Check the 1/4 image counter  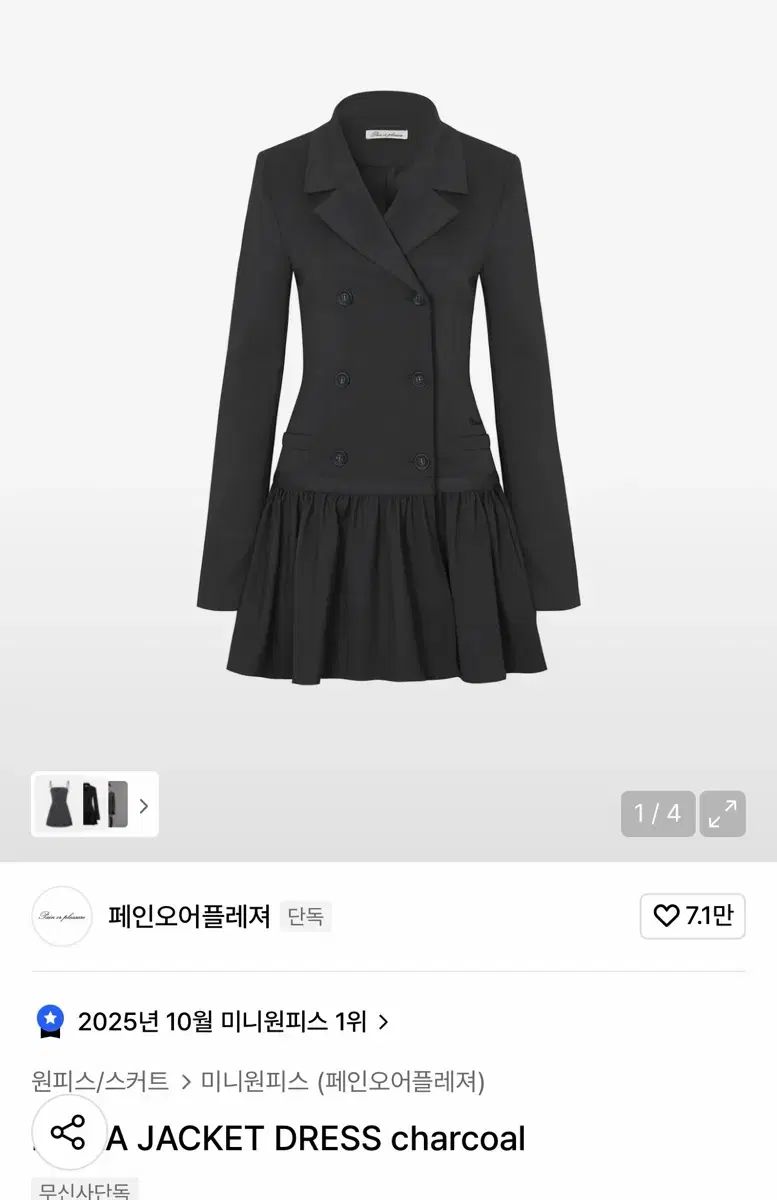[659, 815]
